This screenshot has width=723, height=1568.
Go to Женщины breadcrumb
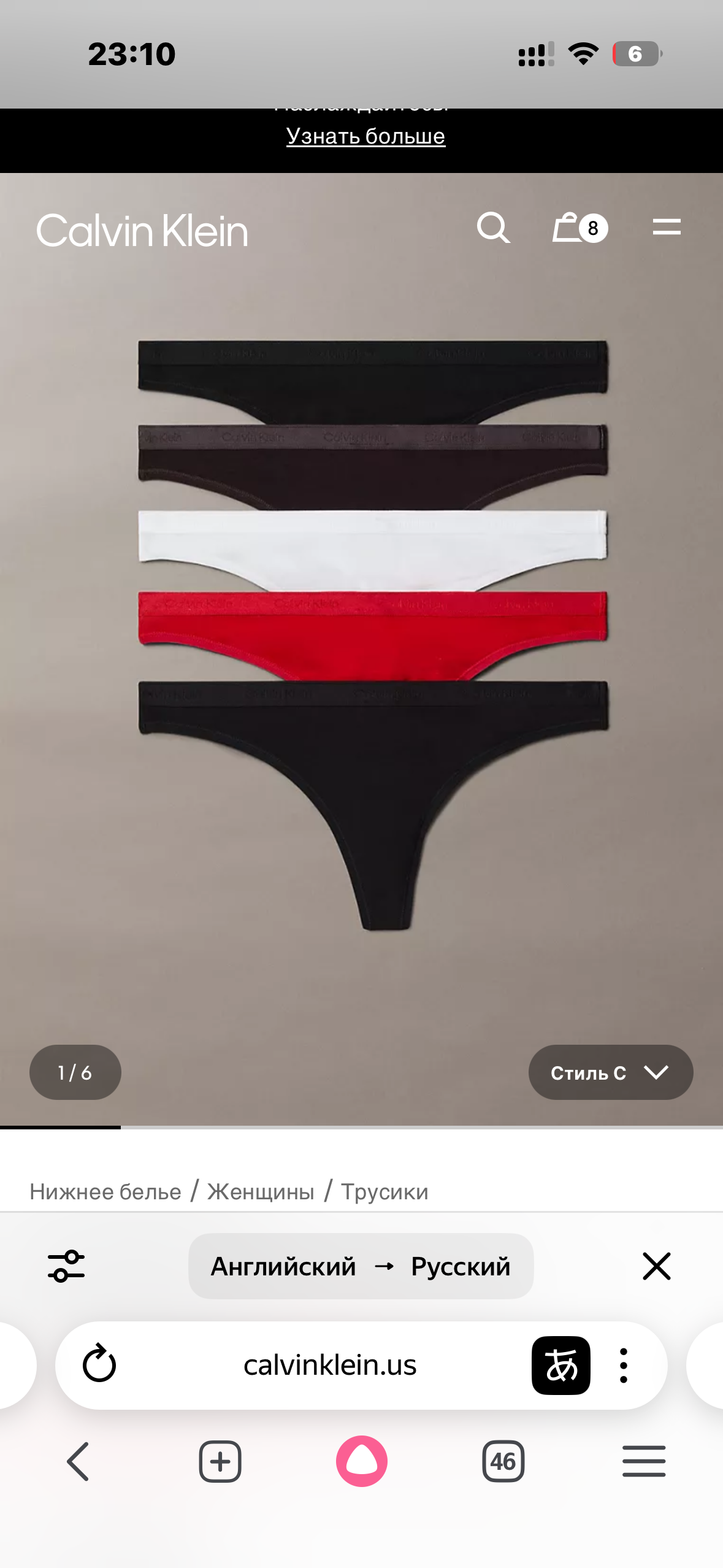pyautogui.click(x=261, y=1191)
